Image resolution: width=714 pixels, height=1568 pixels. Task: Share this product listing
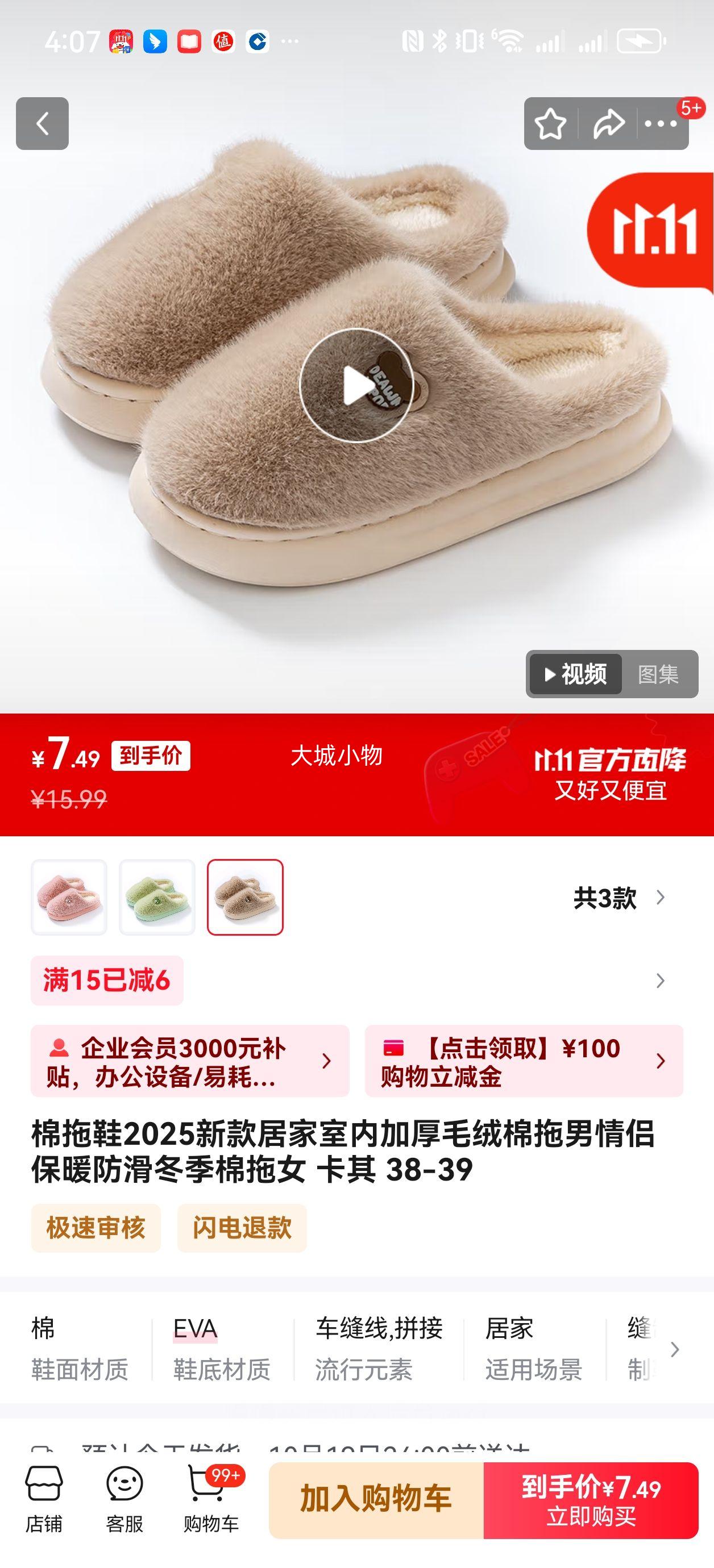click(x=609, y=124)
